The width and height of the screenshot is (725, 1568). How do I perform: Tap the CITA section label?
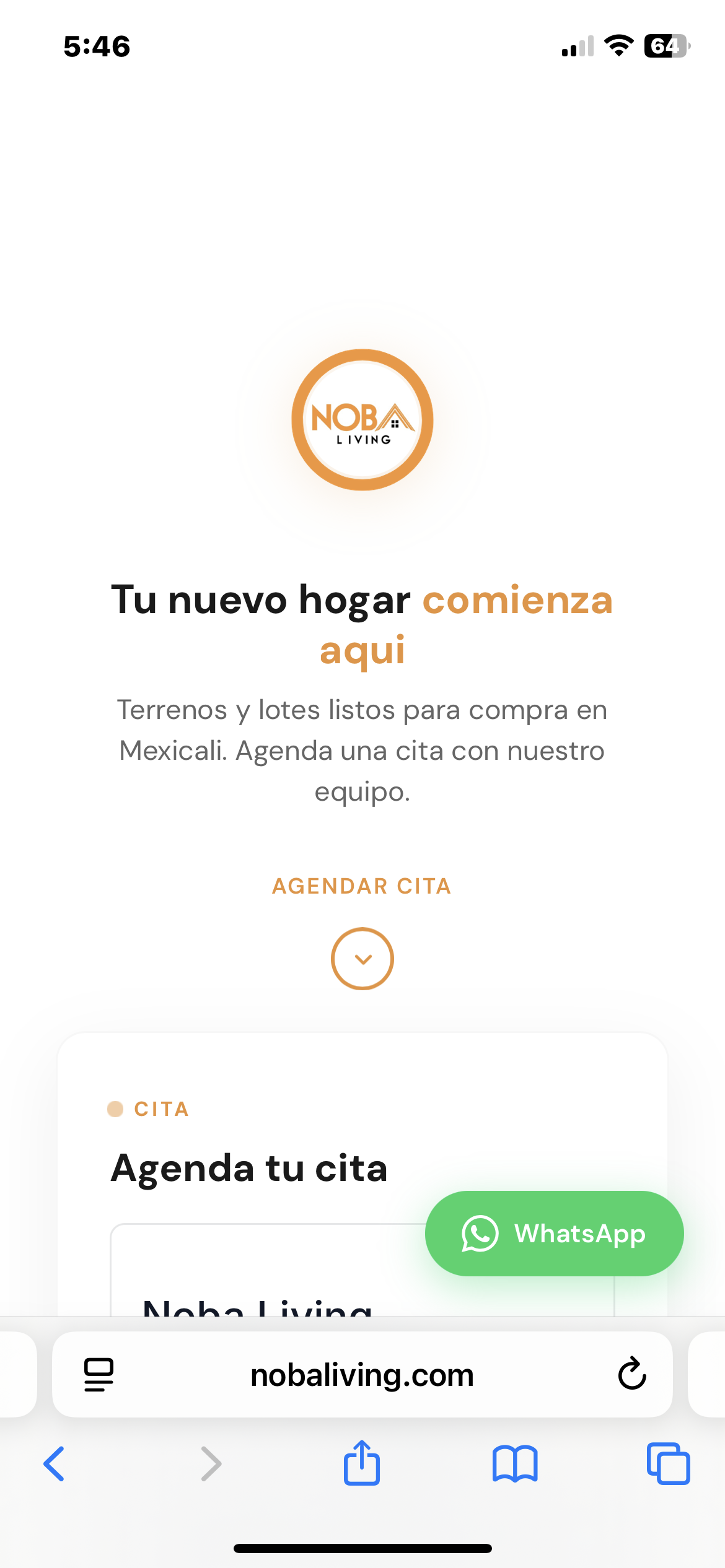point(161,1108)
